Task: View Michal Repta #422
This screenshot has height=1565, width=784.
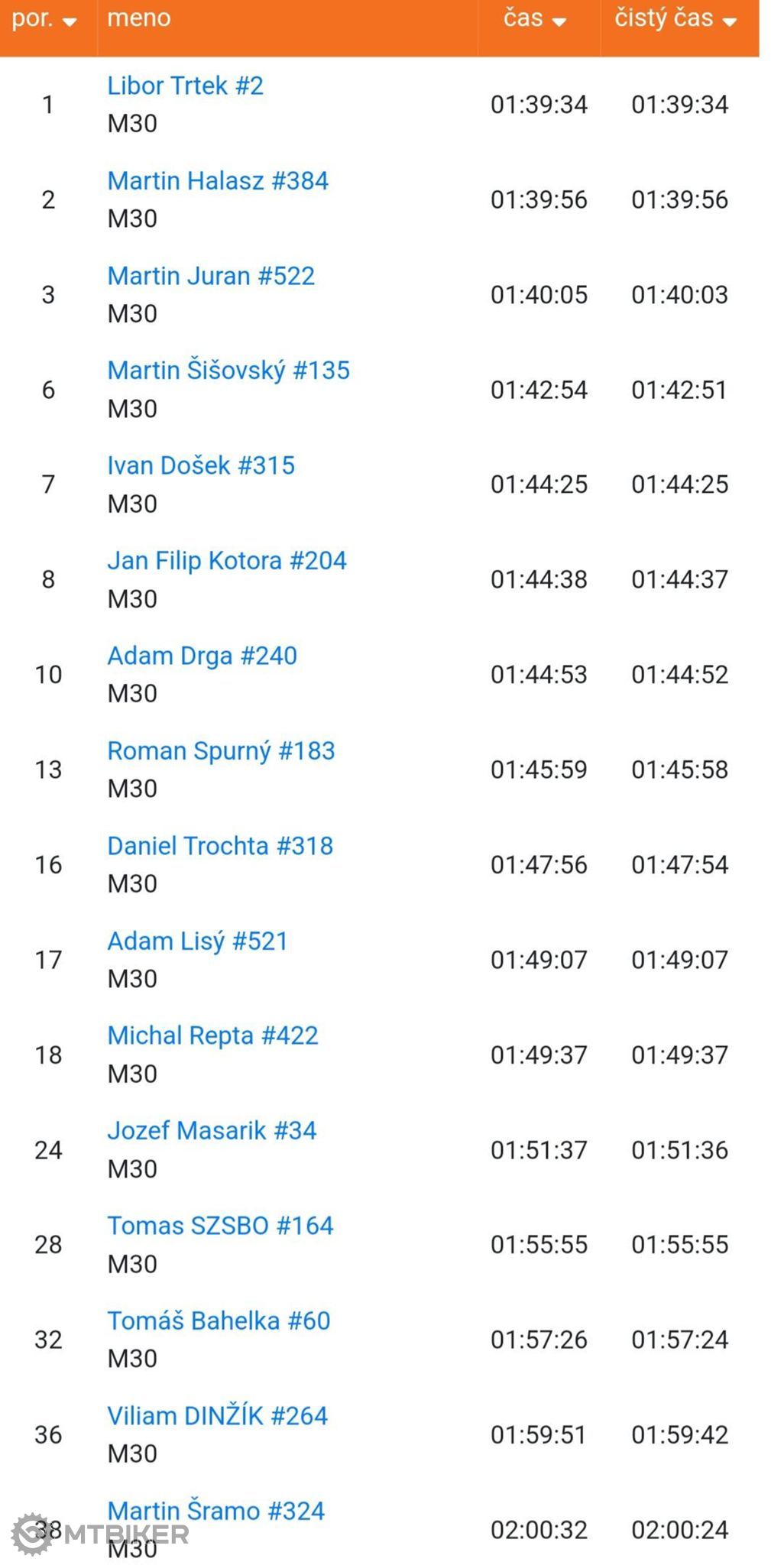Action: tap(212, 1036)
